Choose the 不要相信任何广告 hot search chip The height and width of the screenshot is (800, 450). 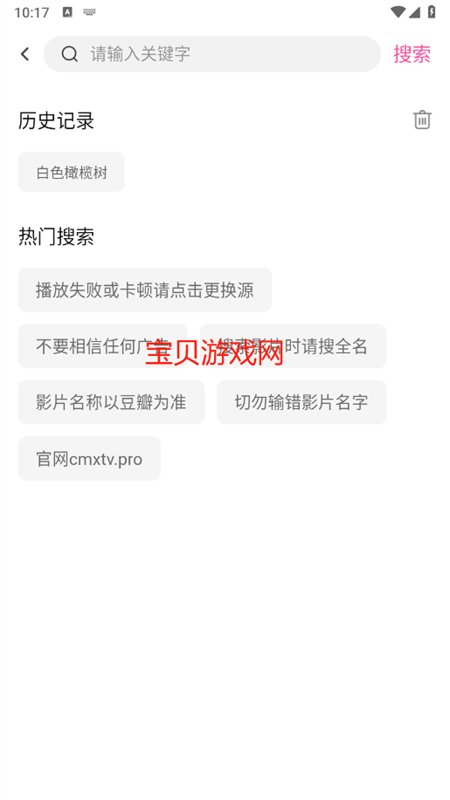[x=103, y=346]
